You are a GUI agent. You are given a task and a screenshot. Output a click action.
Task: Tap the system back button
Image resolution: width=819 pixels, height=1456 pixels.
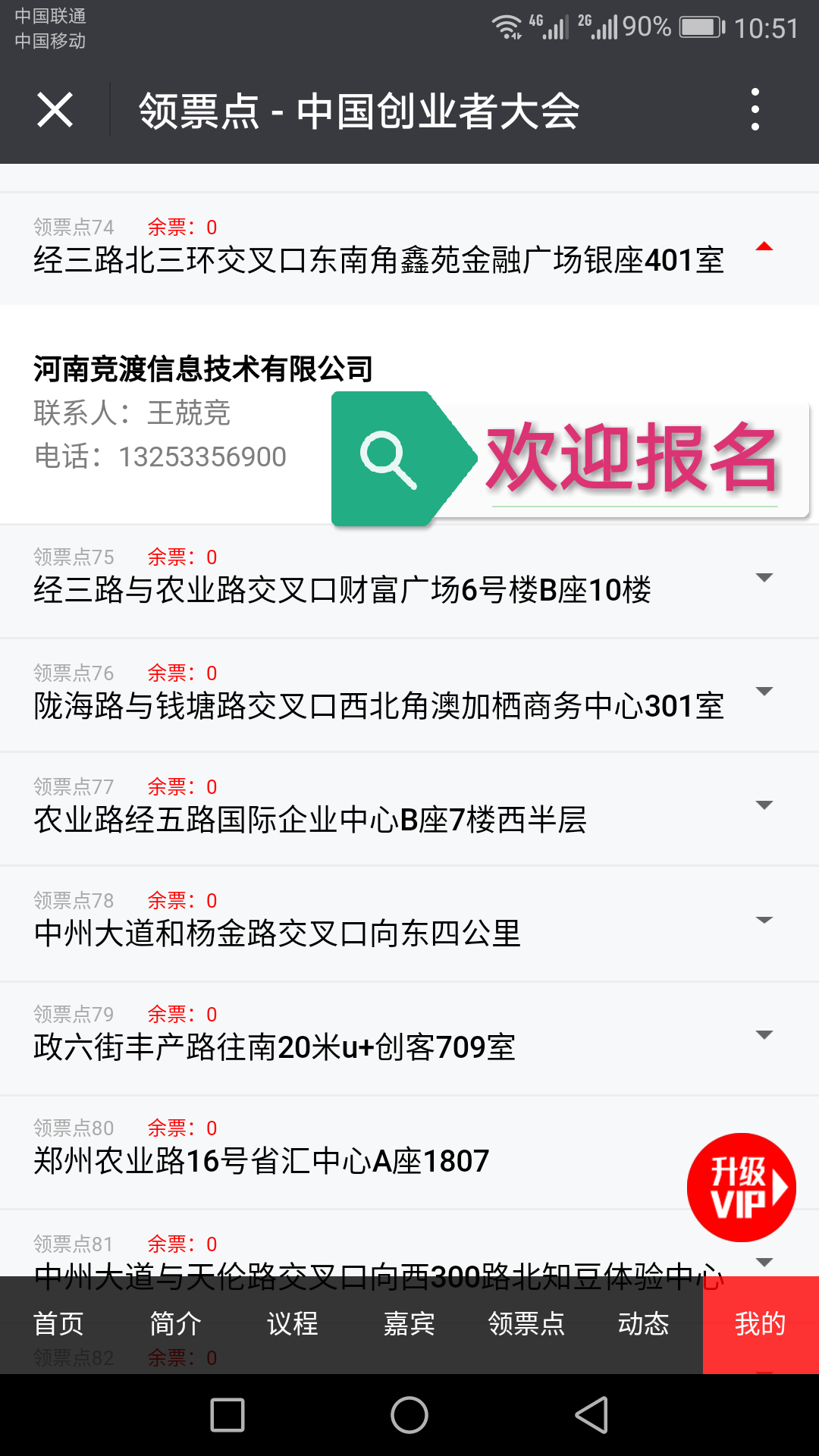[x=591, y=1415]
